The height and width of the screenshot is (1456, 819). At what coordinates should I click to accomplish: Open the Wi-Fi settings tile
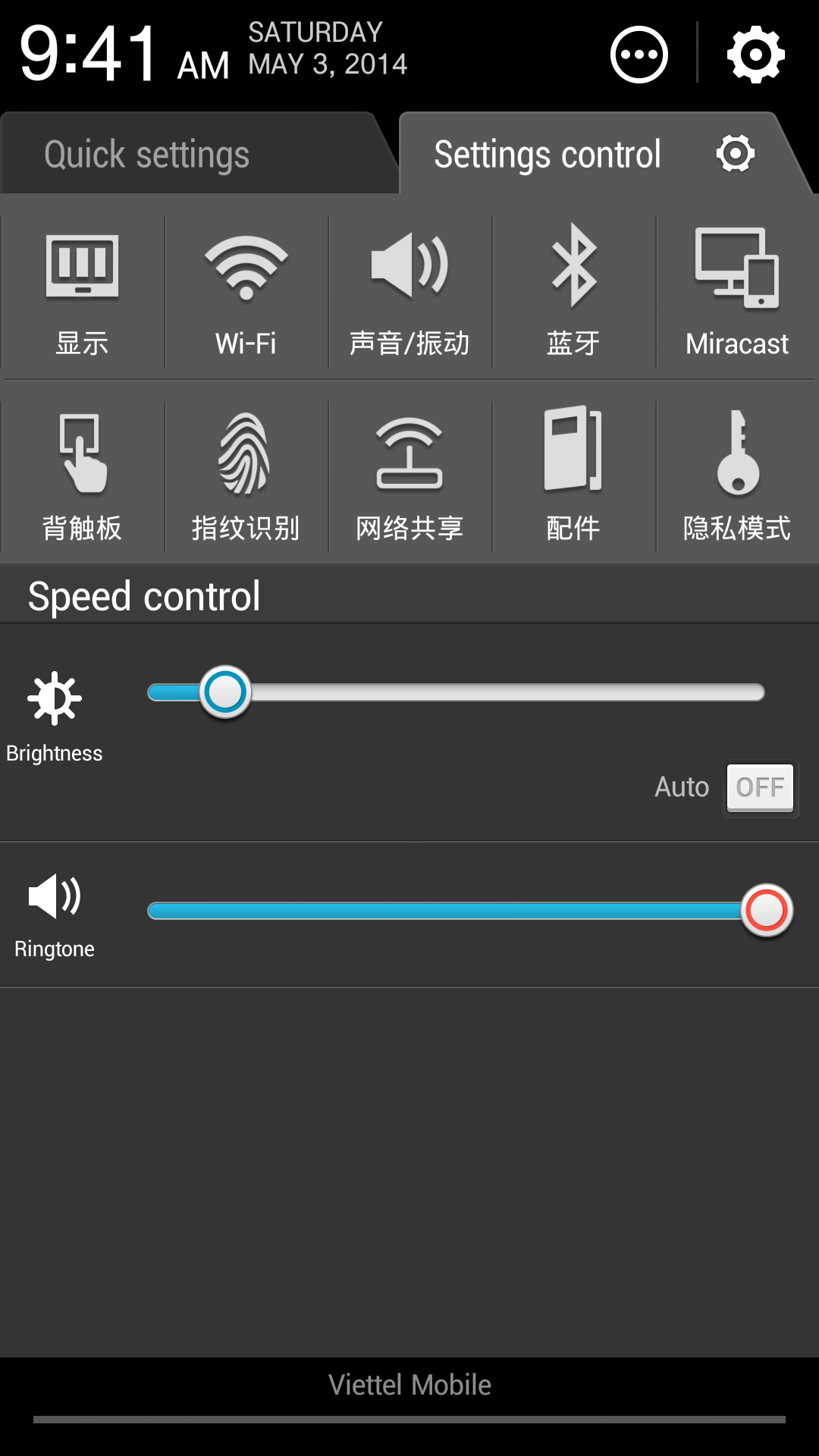246,292
